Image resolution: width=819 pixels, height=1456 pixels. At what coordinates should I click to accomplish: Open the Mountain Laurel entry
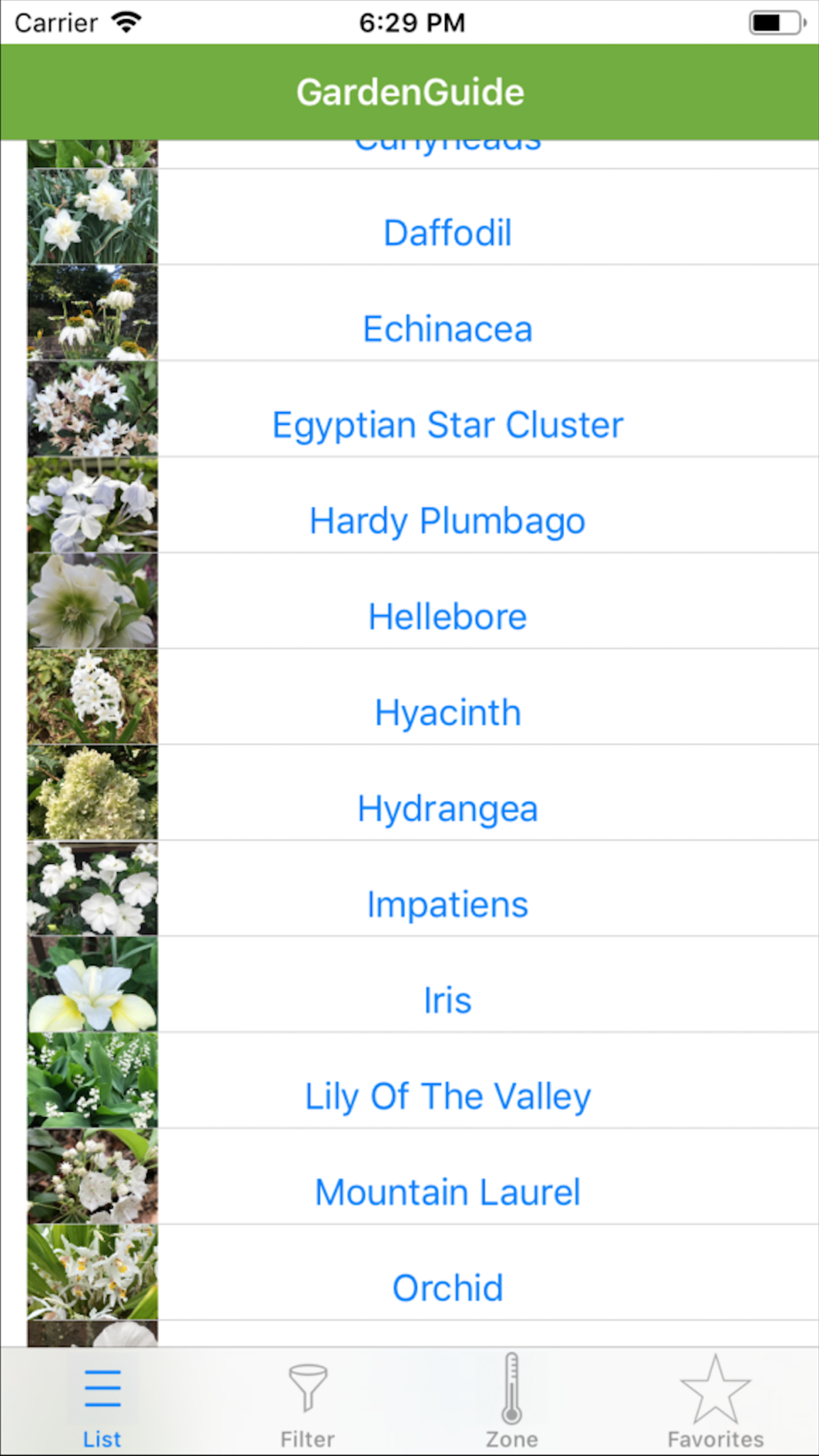(x=423, y=1176)
